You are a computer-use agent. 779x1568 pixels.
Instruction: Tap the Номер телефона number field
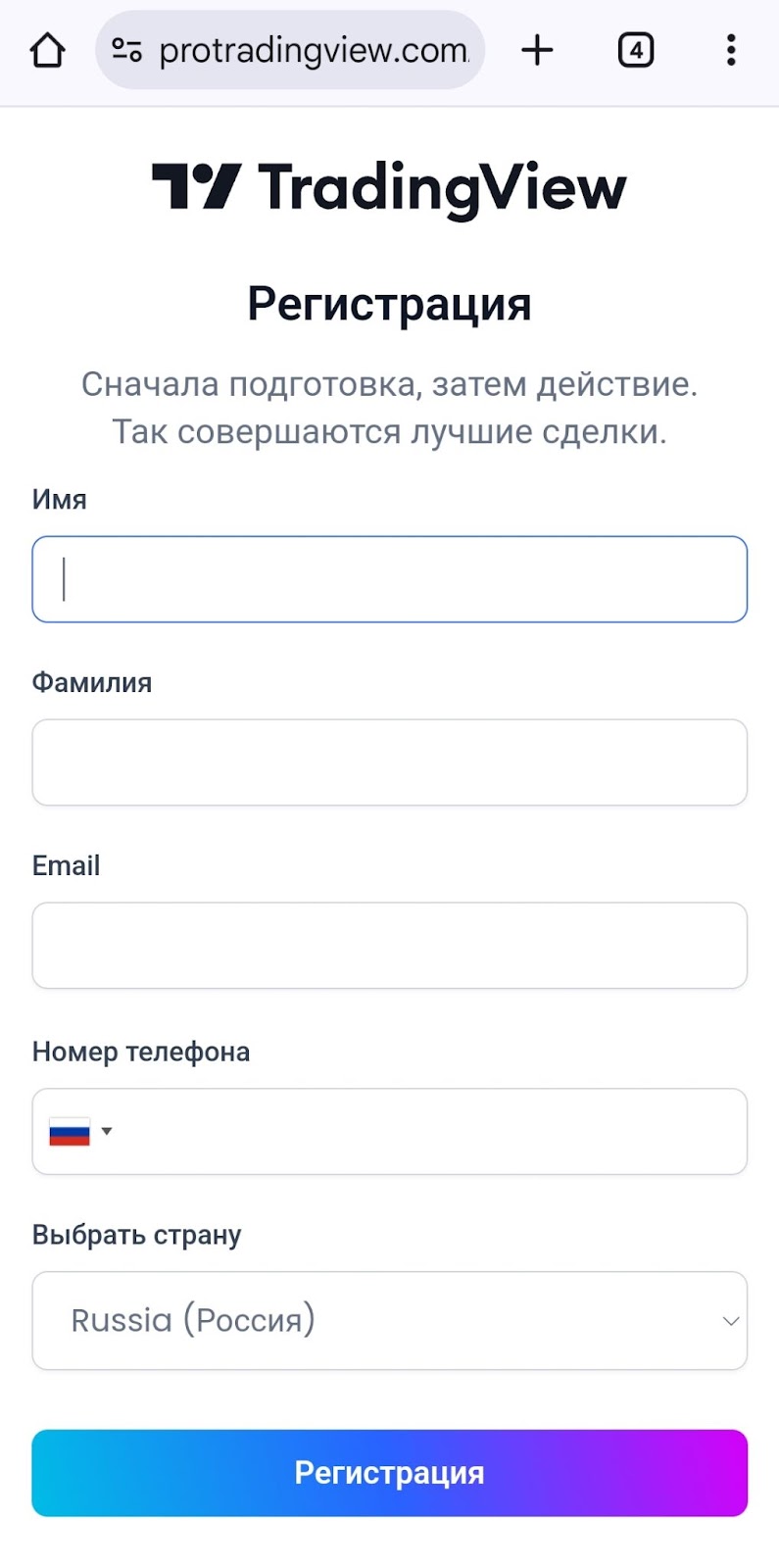tap(431, 1132)
